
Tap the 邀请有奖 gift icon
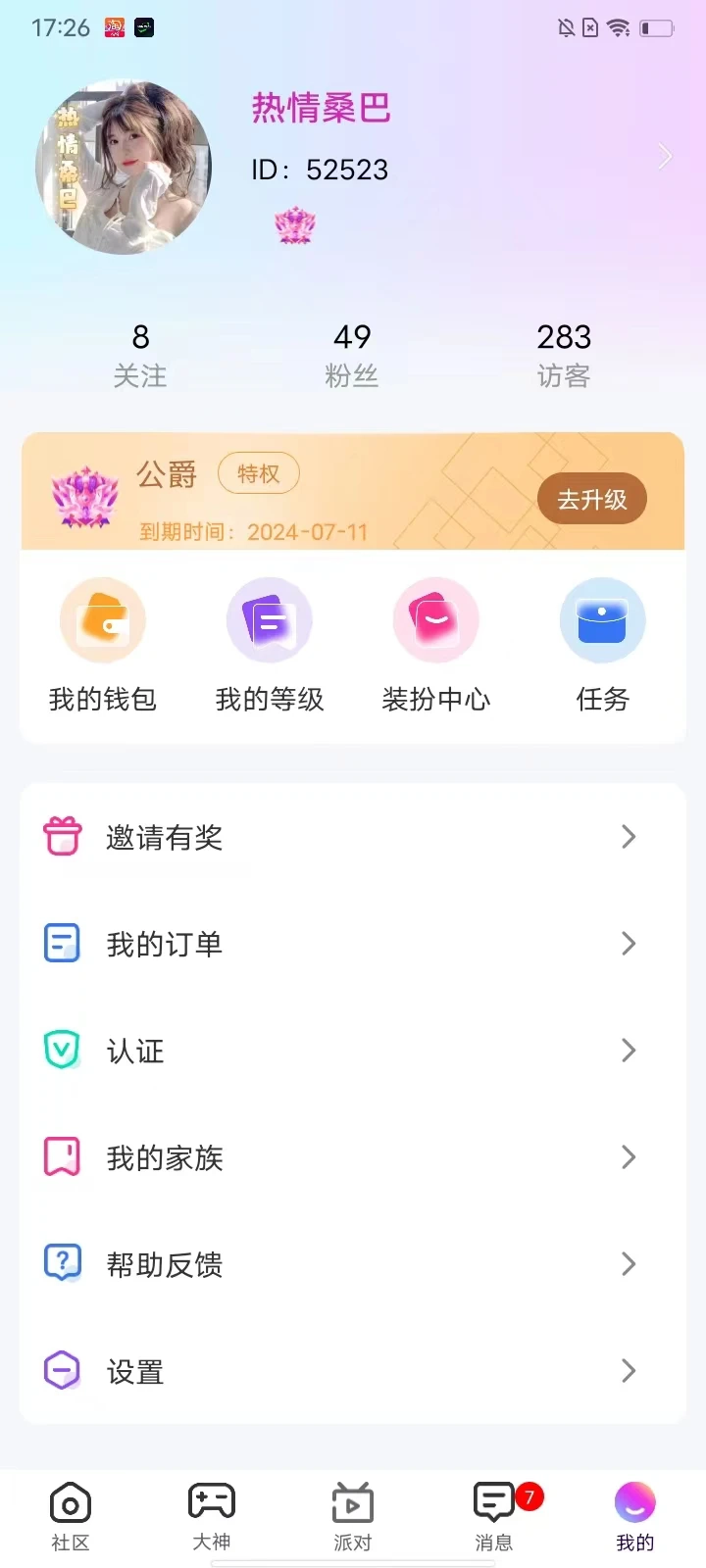click(x=62, y=836)
